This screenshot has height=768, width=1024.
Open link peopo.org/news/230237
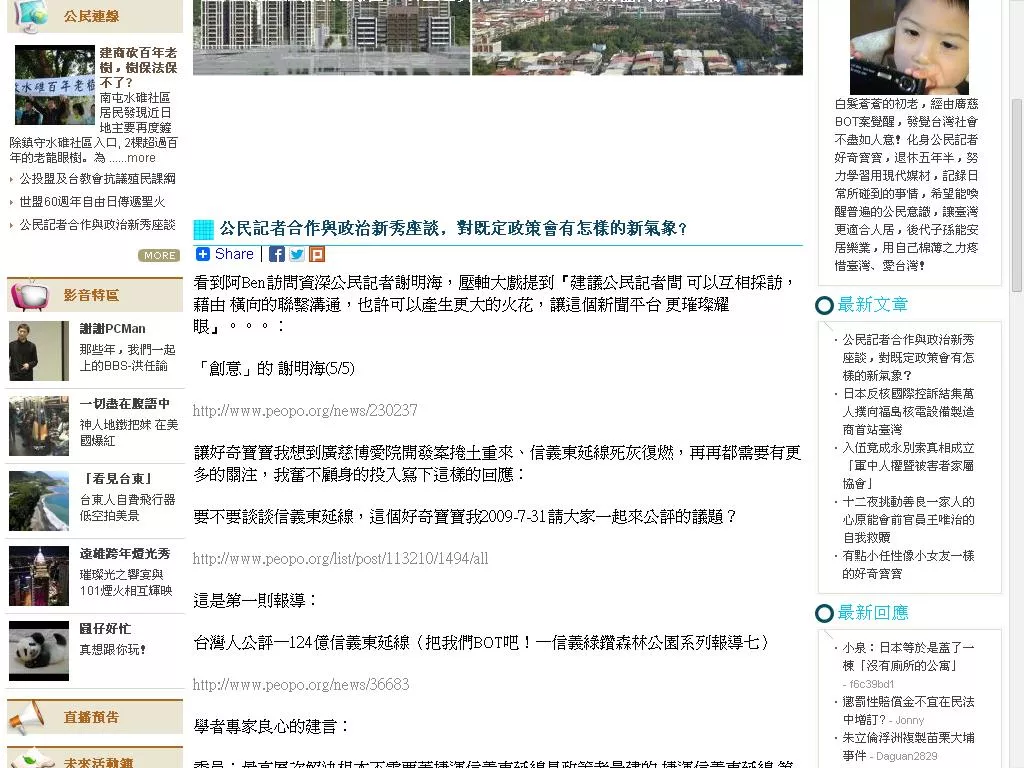[305, 411]
